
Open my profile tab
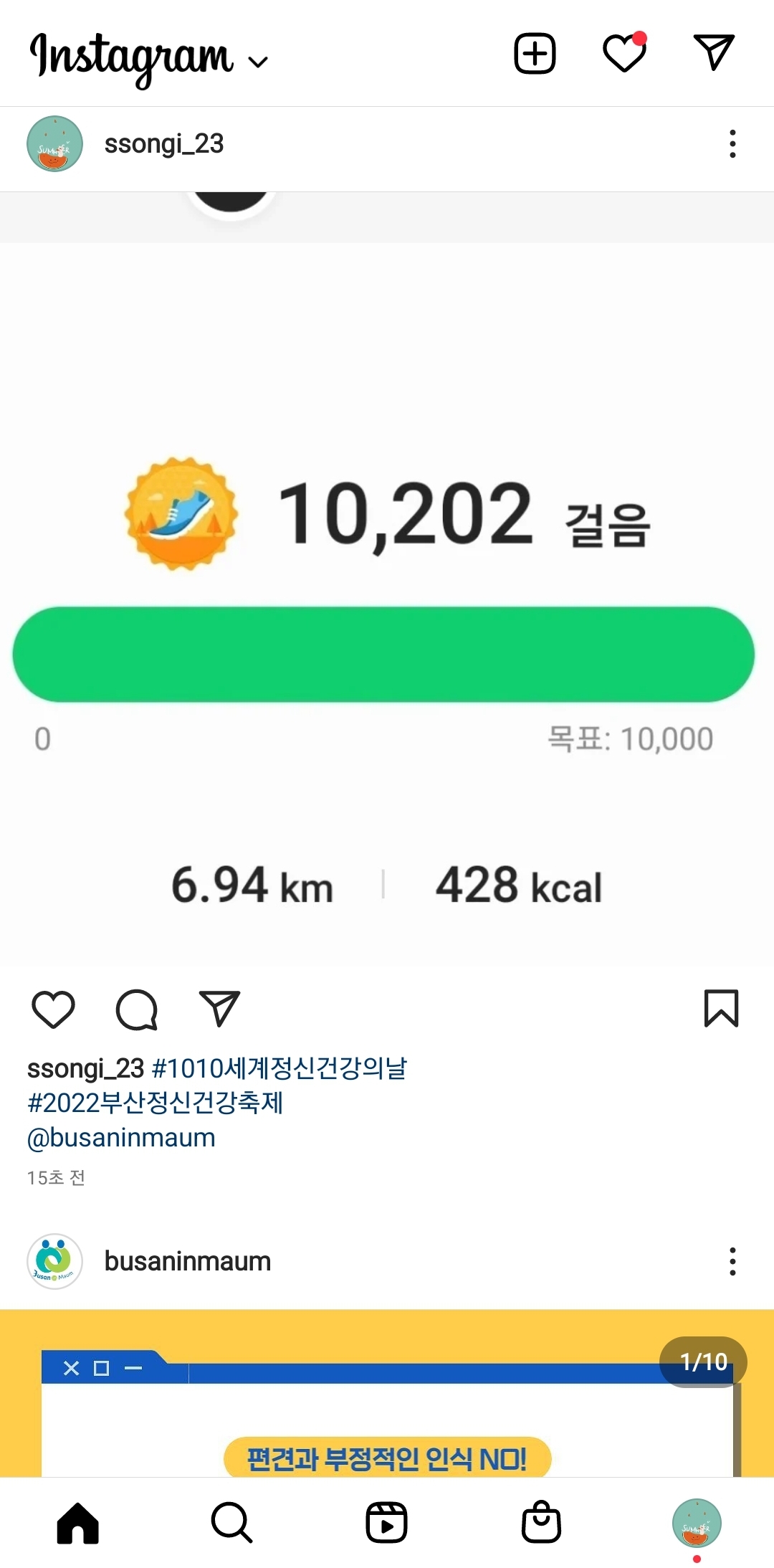pyautogui.click(x=697, y=1523)
